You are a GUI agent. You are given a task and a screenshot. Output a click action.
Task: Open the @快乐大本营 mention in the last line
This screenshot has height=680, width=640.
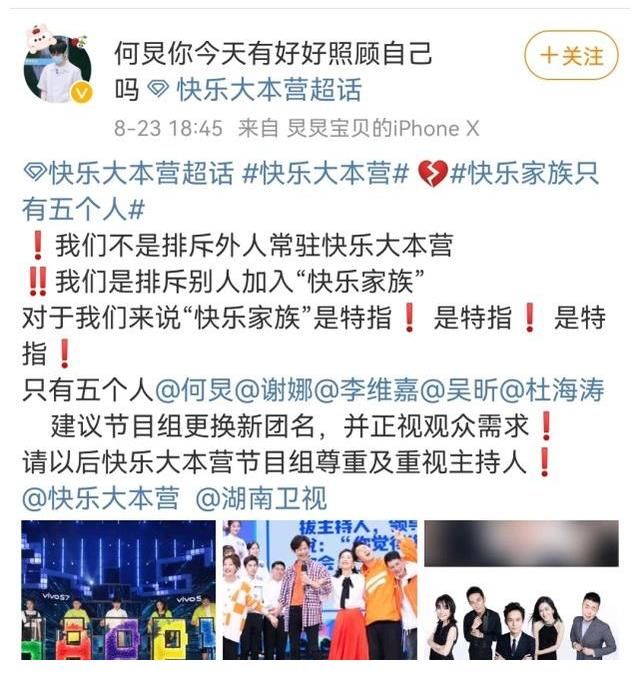click(x=100, y=497)
